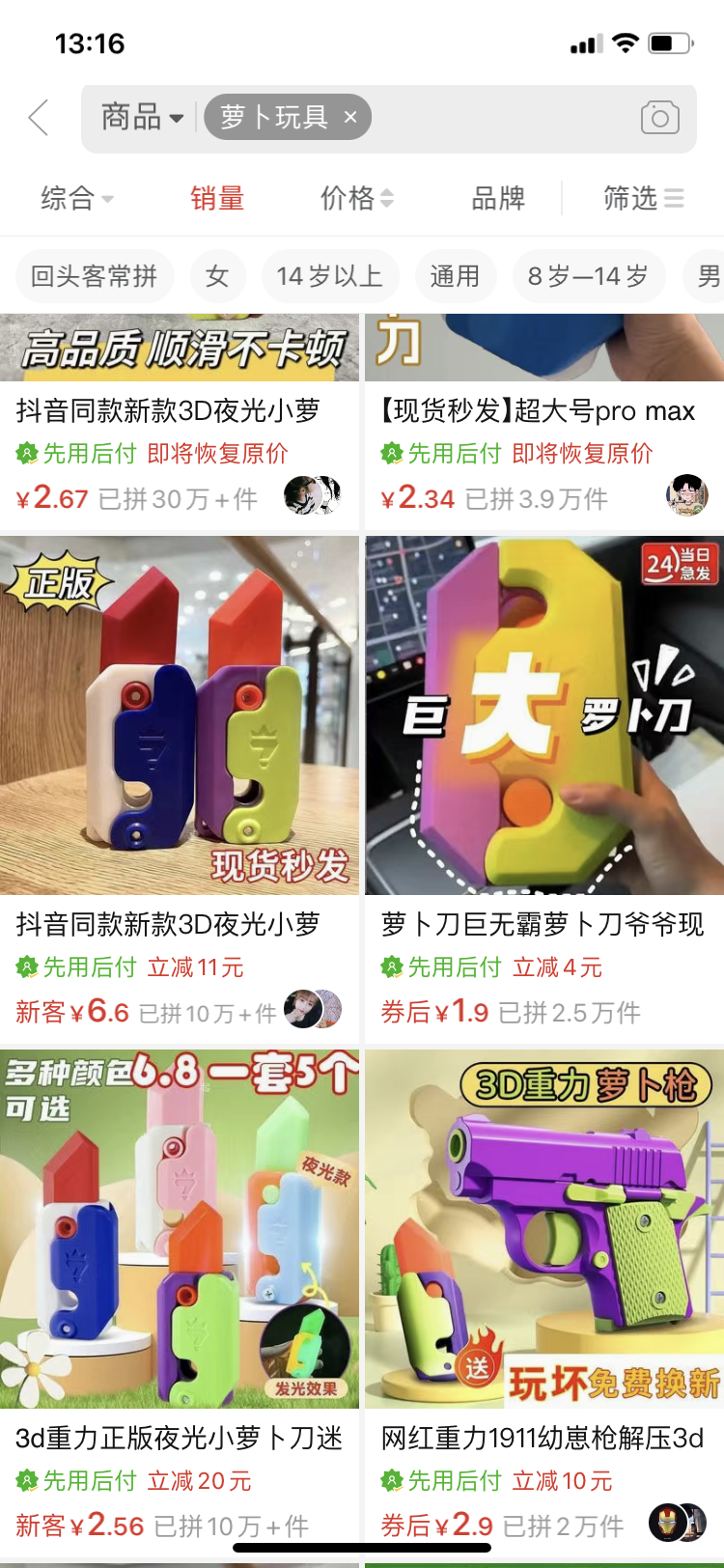
Task: Filter by the 女 chip
Action: pyautogui.click(x=217, y=277)
